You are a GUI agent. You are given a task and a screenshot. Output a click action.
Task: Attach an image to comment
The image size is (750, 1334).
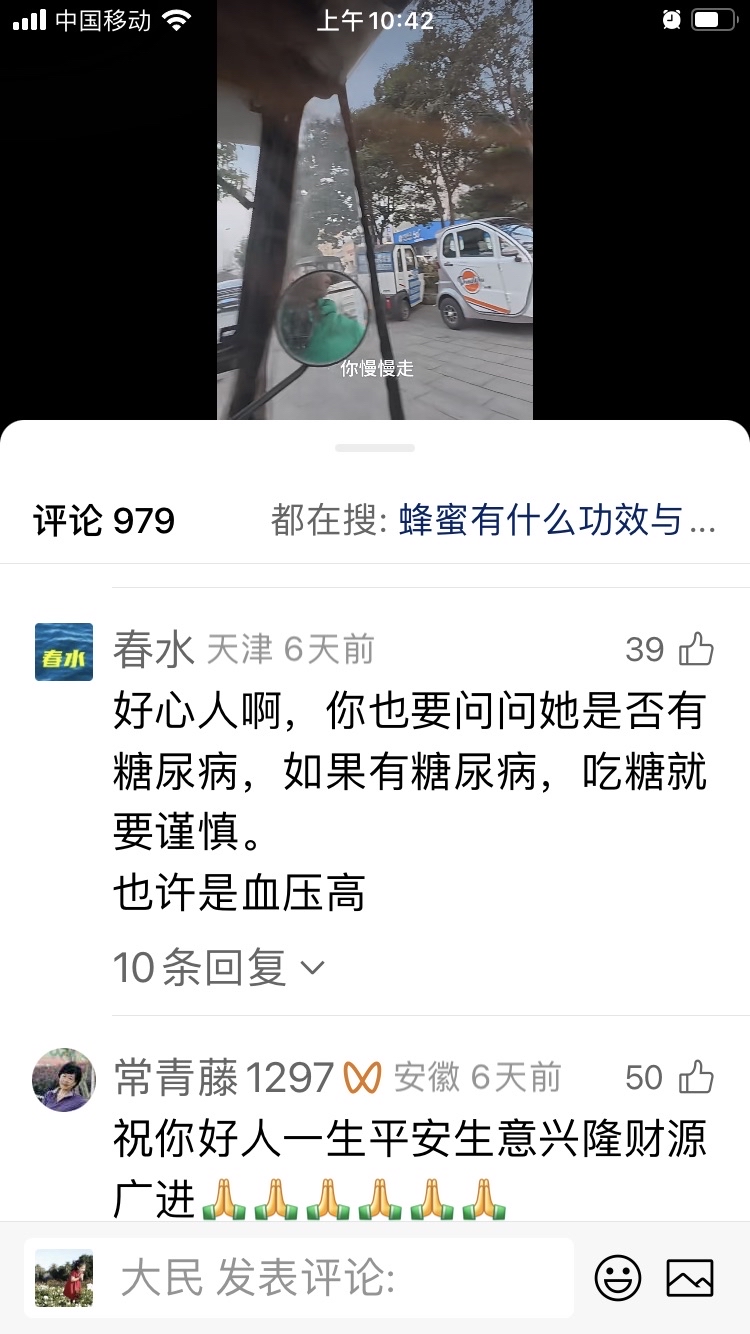[x=690, y=1278]
